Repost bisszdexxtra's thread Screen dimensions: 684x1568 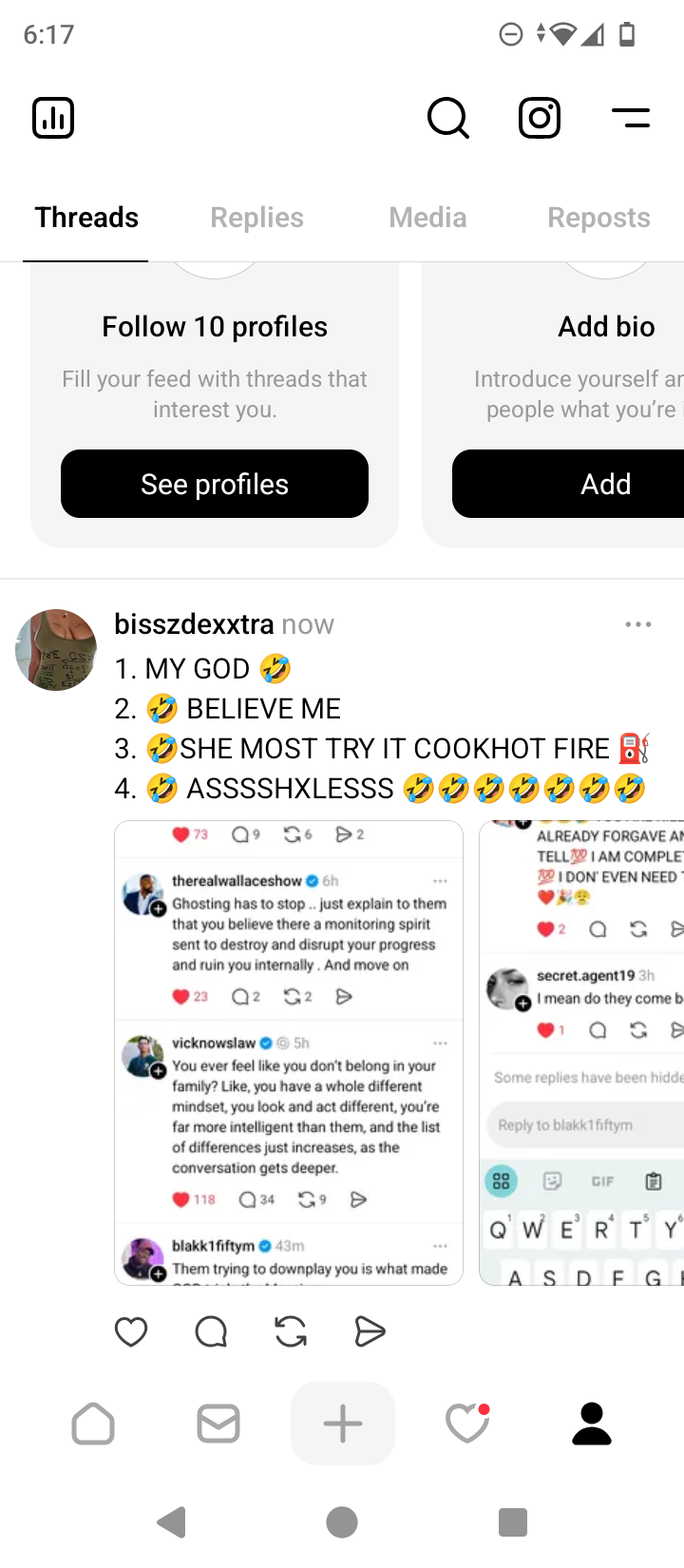(291, 1332)
